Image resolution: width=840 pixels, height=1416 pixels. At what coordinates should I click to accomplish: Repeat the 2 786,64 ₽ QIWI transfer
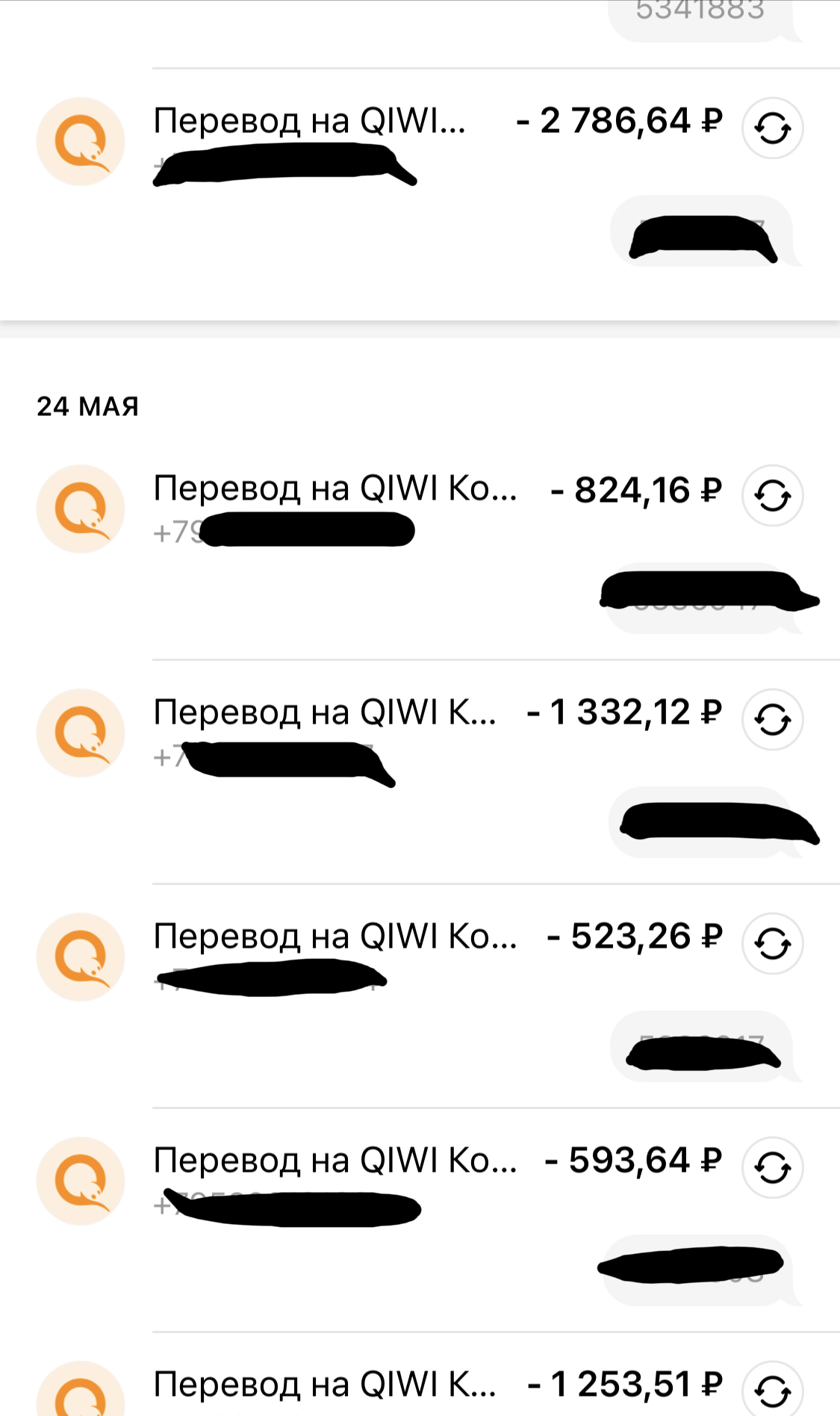coord(772,128)
